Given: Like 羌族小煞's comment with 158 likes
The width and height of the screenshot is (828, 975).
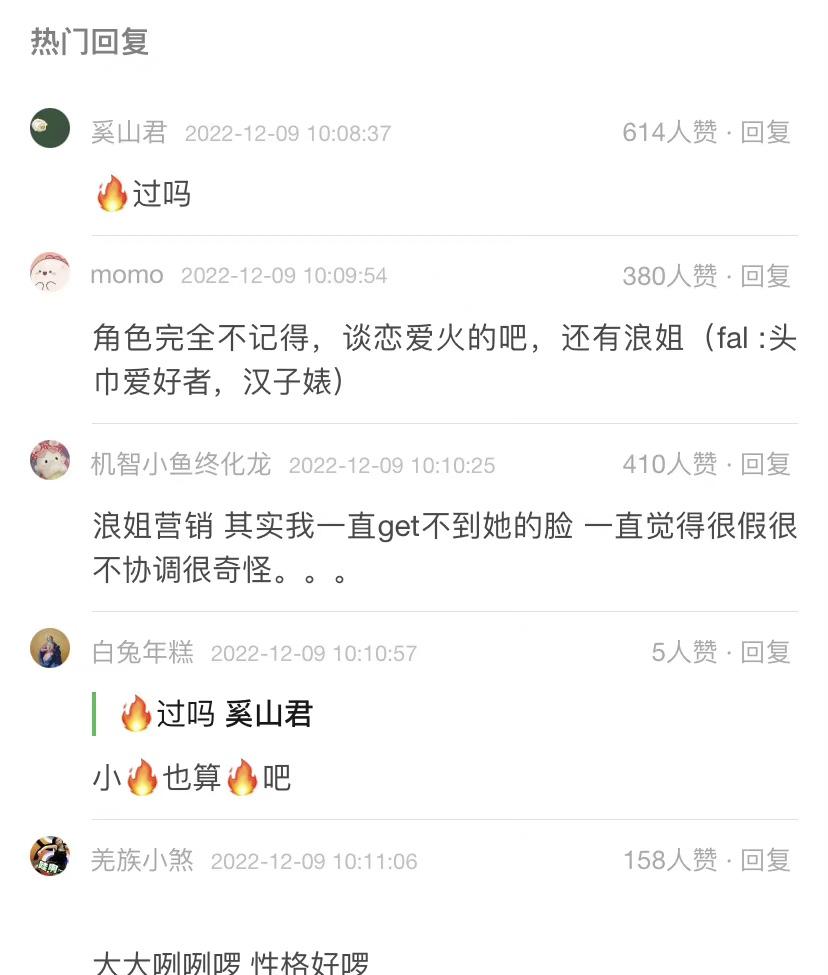Looking at the screenshot, I should [x=669, y=860].
